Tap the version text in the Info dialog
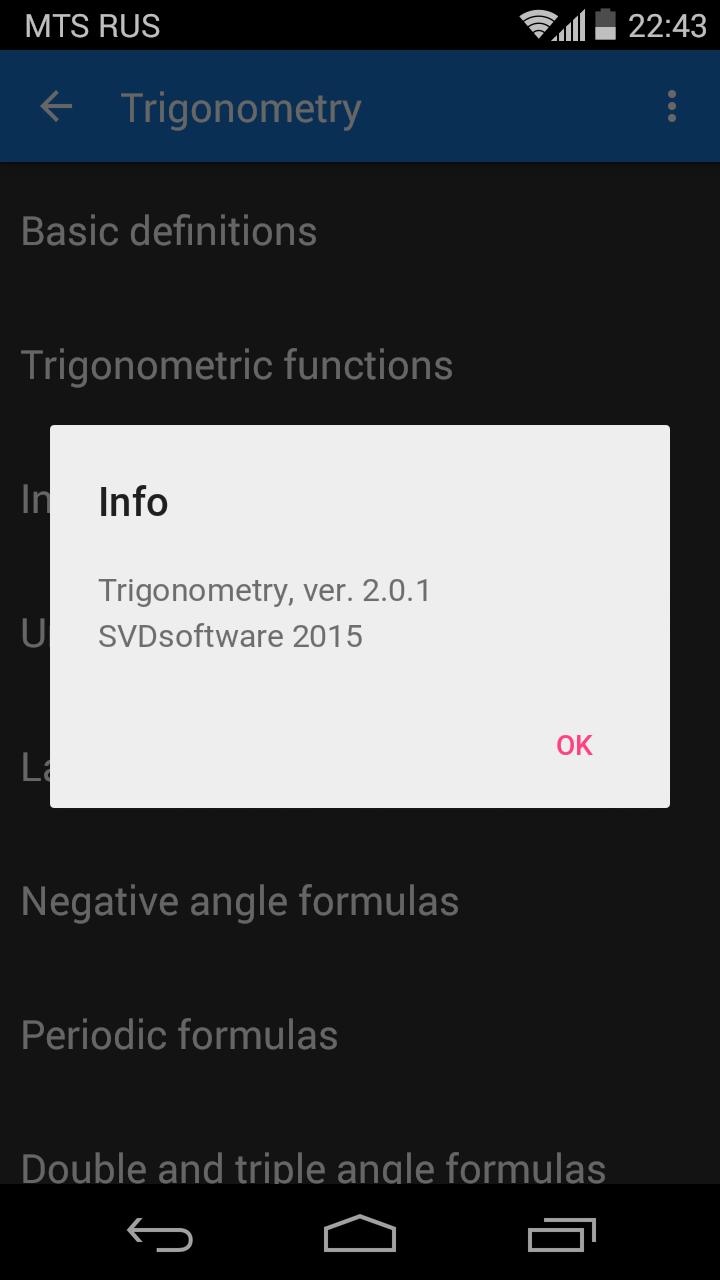 [265, 590]
